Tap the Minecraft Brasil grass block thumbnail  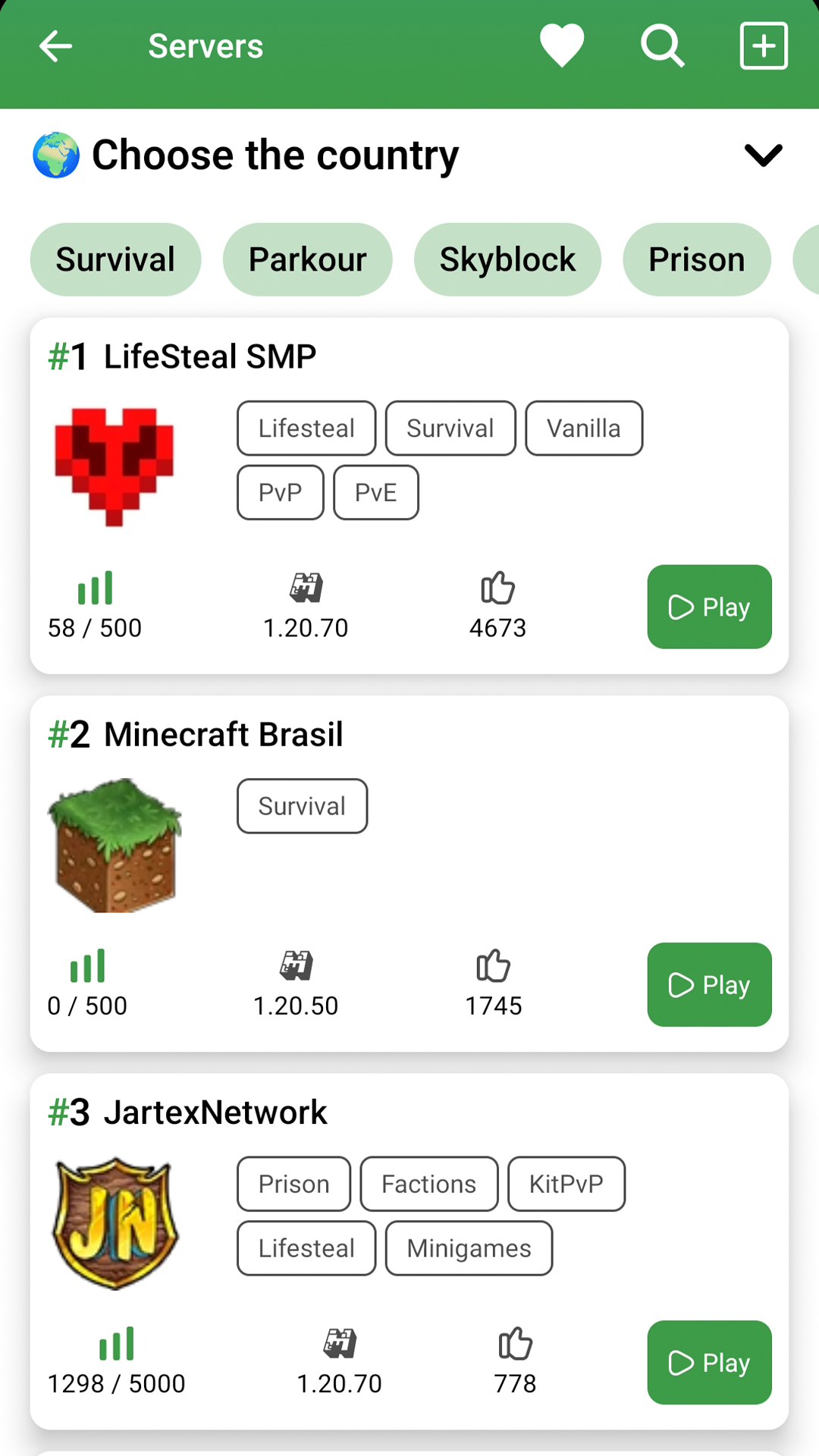(114, 845)
